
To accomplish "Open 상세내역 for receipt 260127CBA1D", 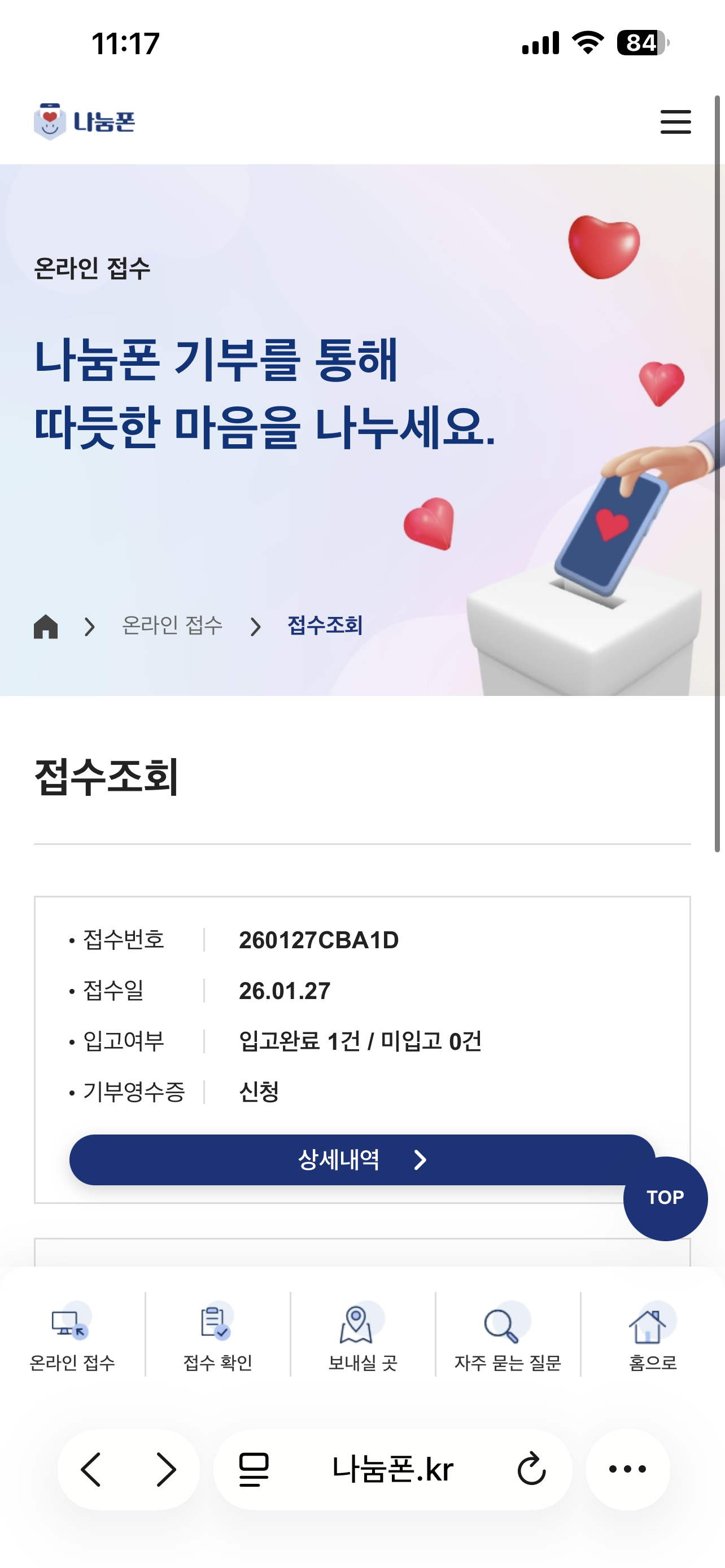I will 361,1159.
